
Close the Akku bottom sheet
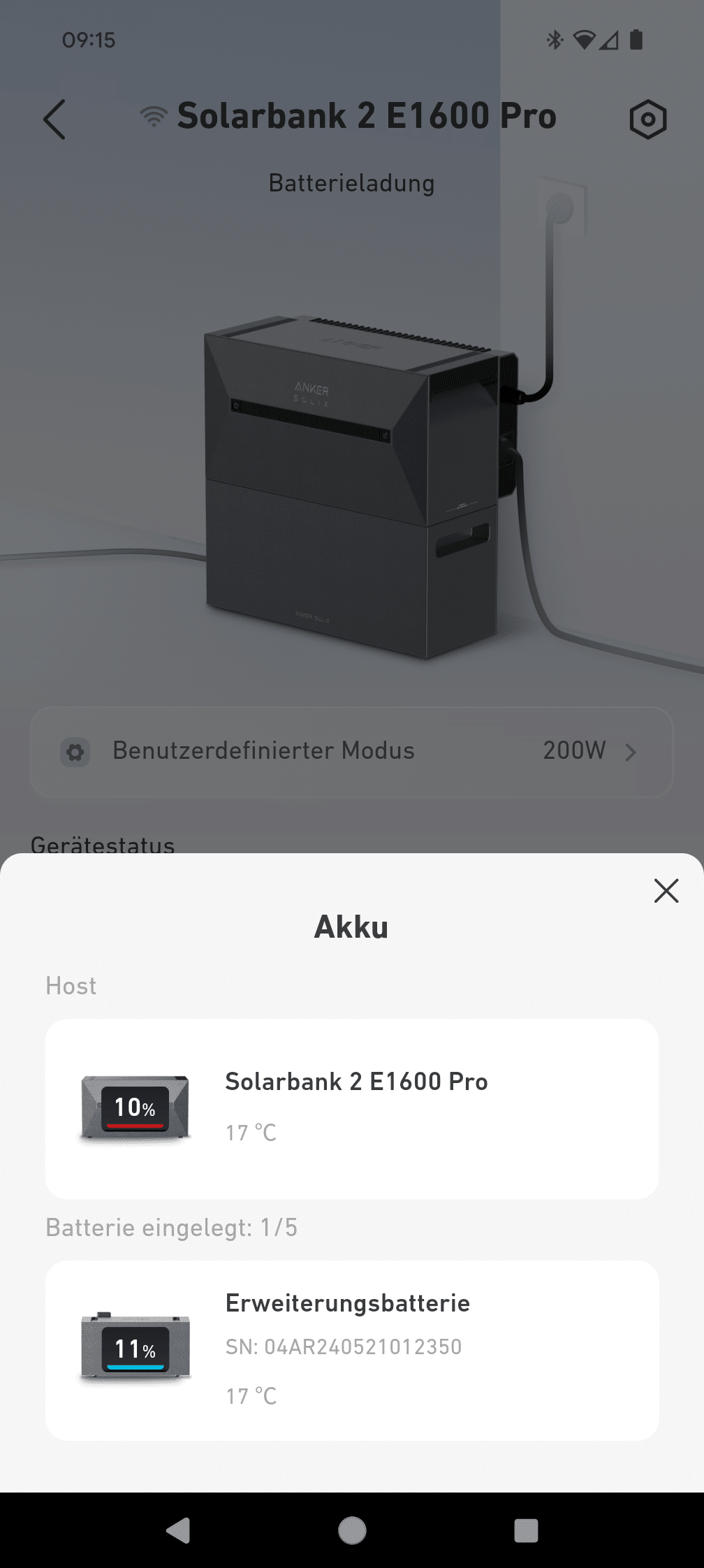666,890
